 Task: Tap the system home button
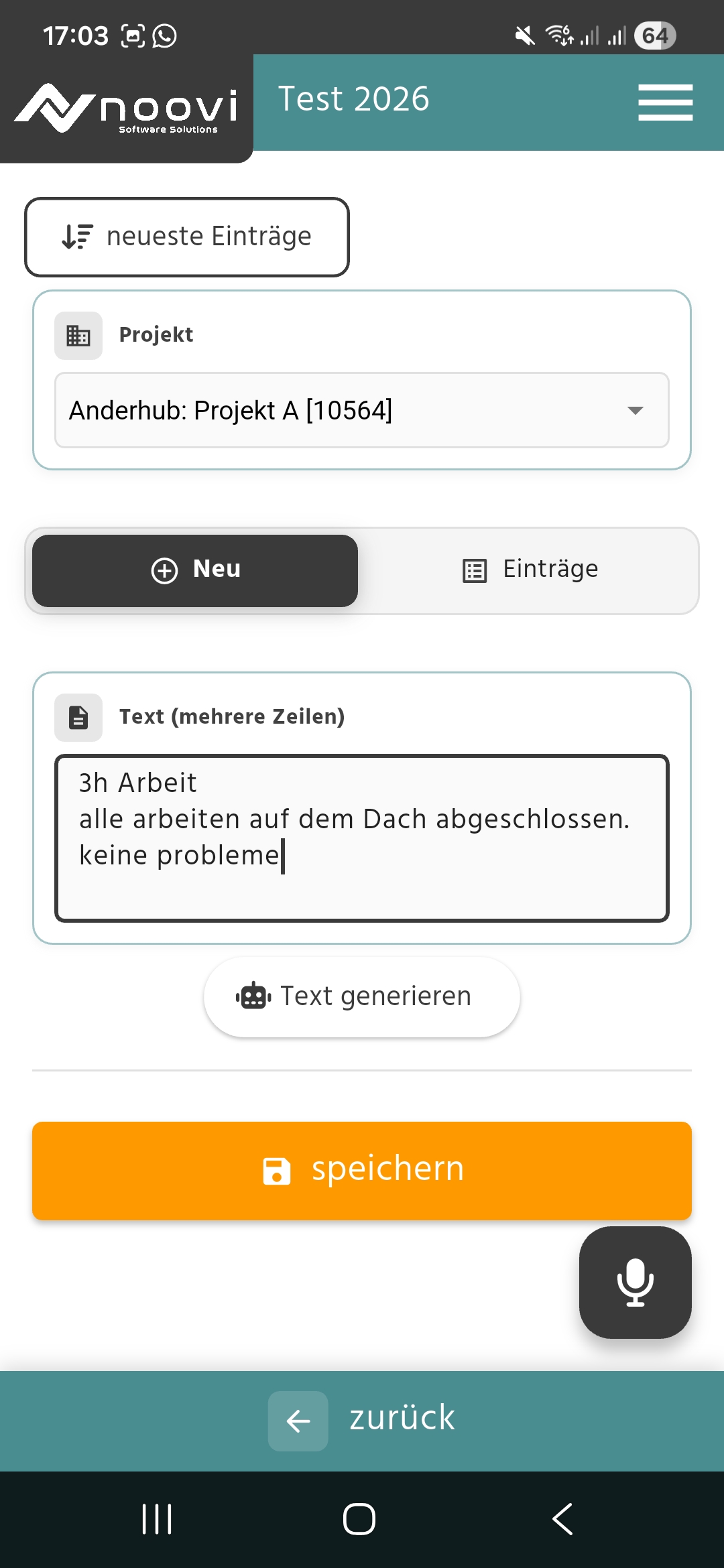[x=359, y=1518]
